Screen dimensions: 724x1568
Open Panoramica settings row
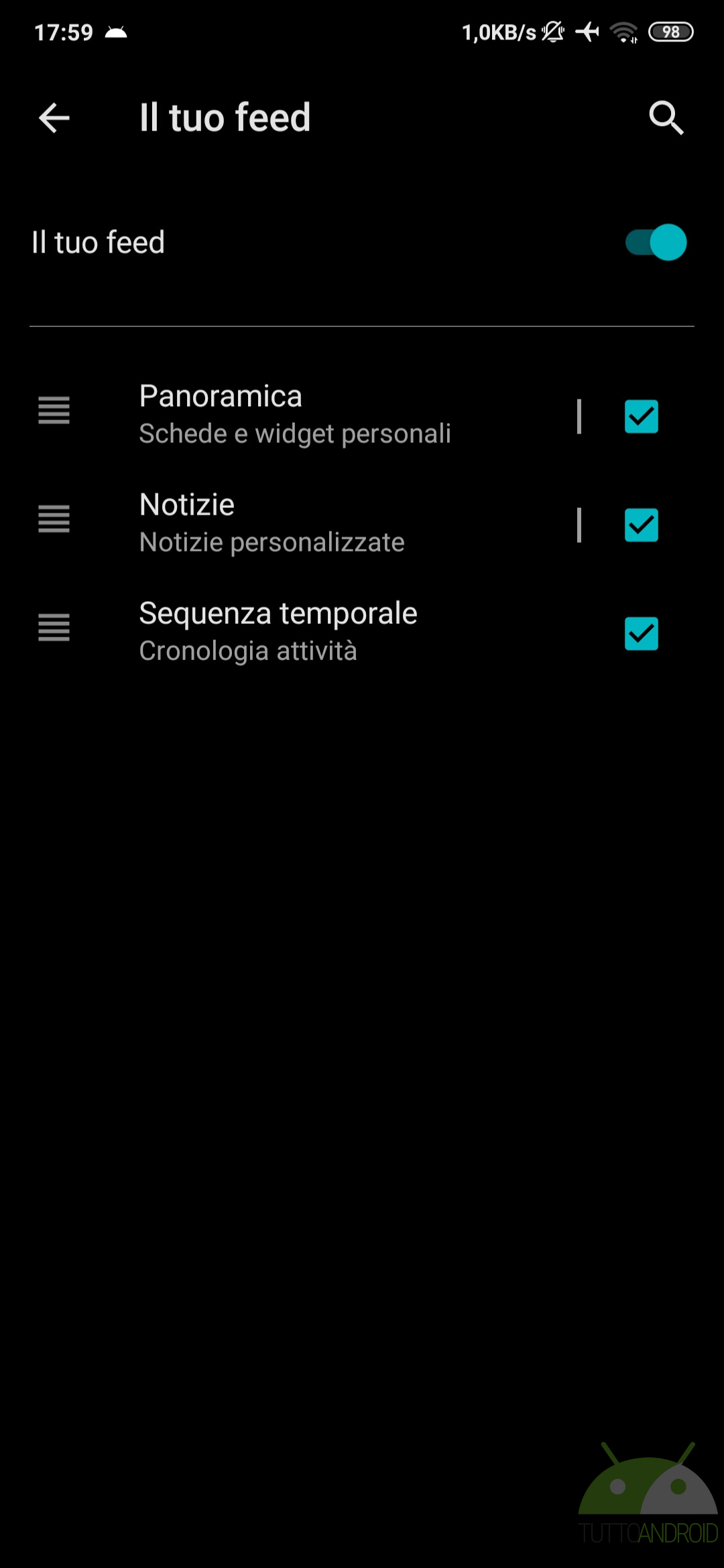click(x=295, y=415)
